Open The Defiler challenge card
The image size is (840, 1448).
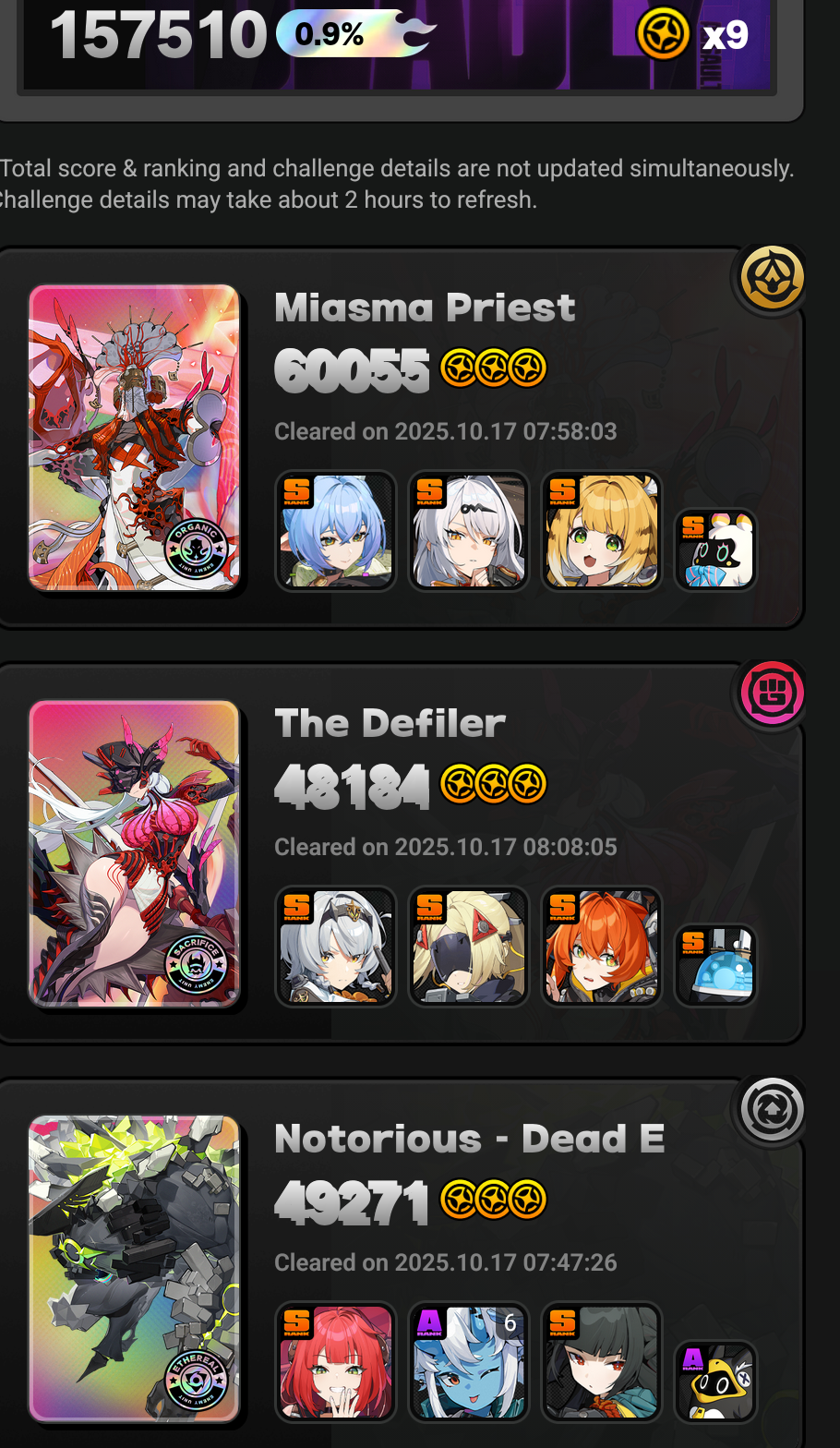click(x=134, y=853)
